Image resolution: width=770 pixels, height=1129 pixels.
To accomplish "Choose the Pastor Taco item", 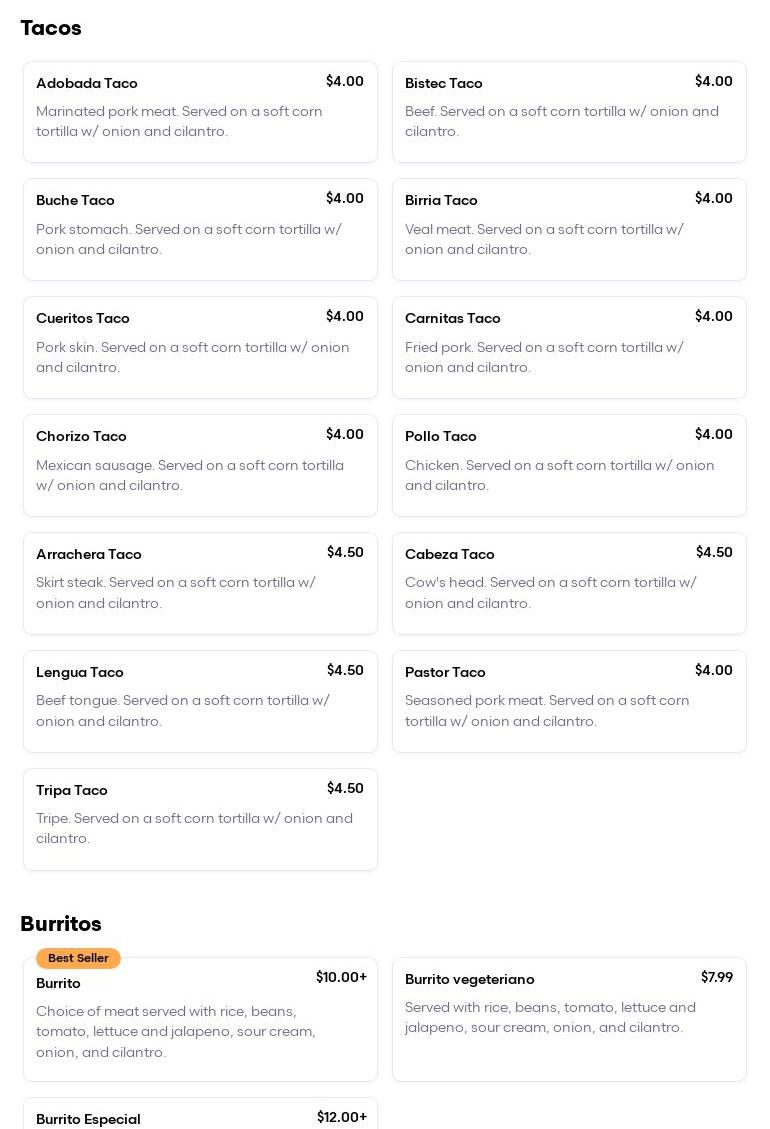I will click(x=569, y=701).
